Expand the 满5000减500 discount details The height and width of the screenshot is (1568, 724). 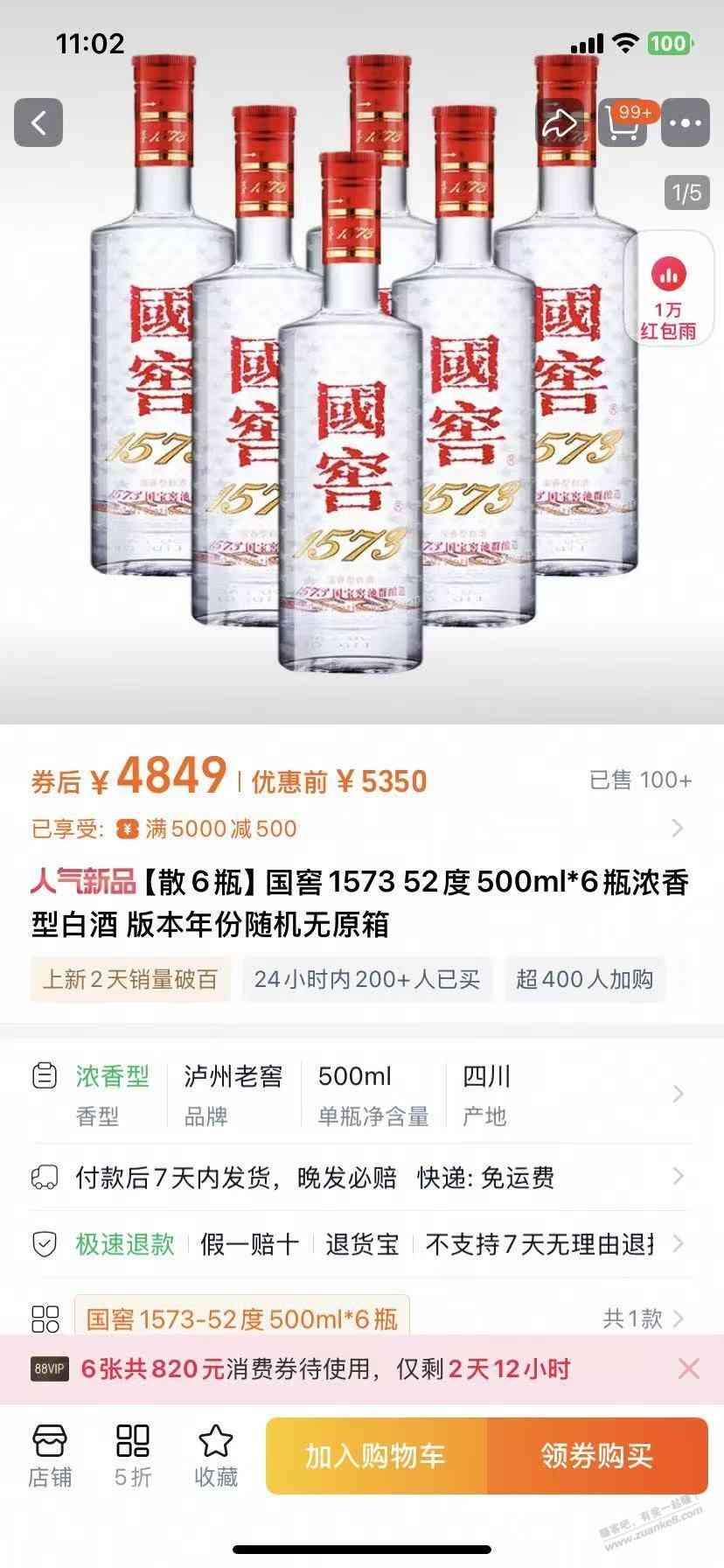[676, 828]
